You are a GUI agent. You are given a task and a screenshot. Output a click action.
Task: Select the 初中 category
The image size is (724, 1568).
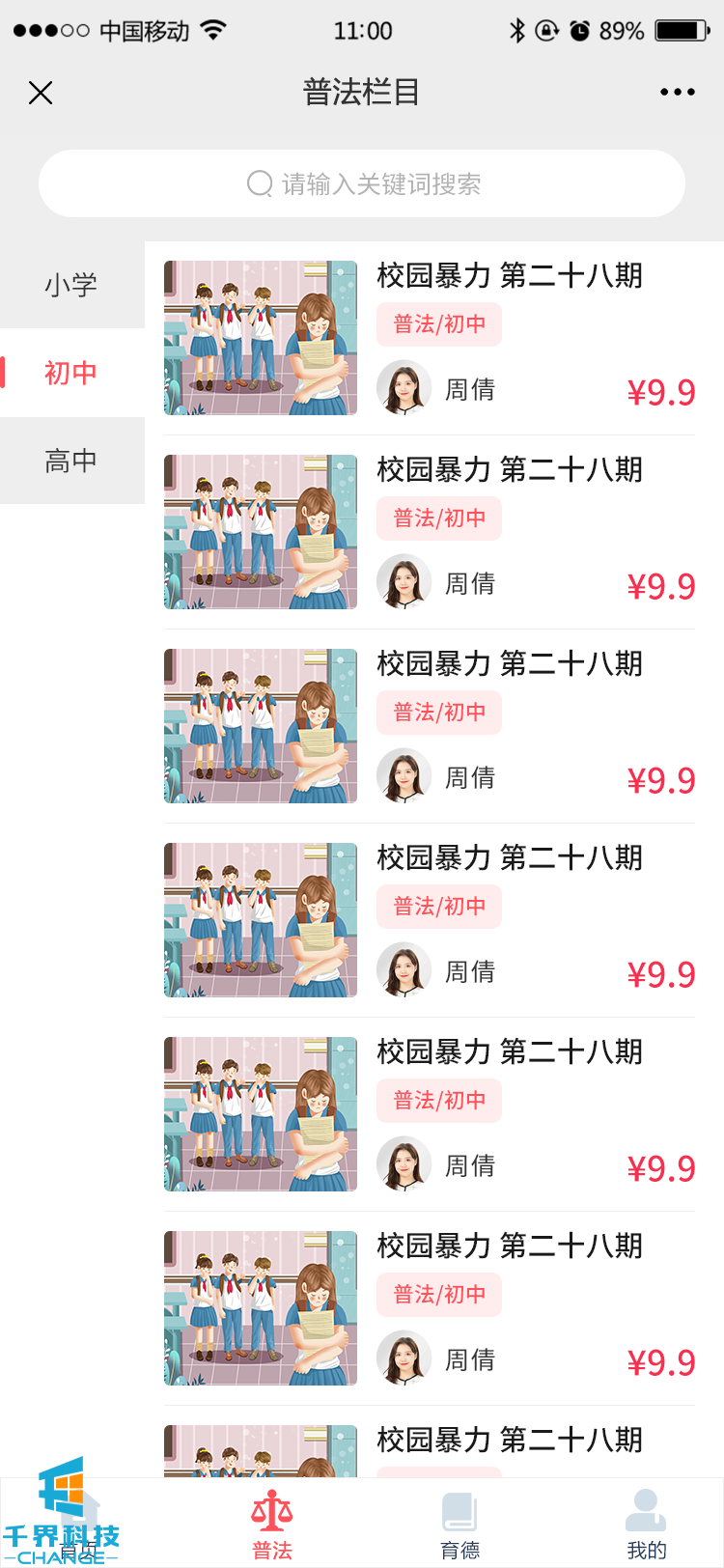(x=71, y=373)
